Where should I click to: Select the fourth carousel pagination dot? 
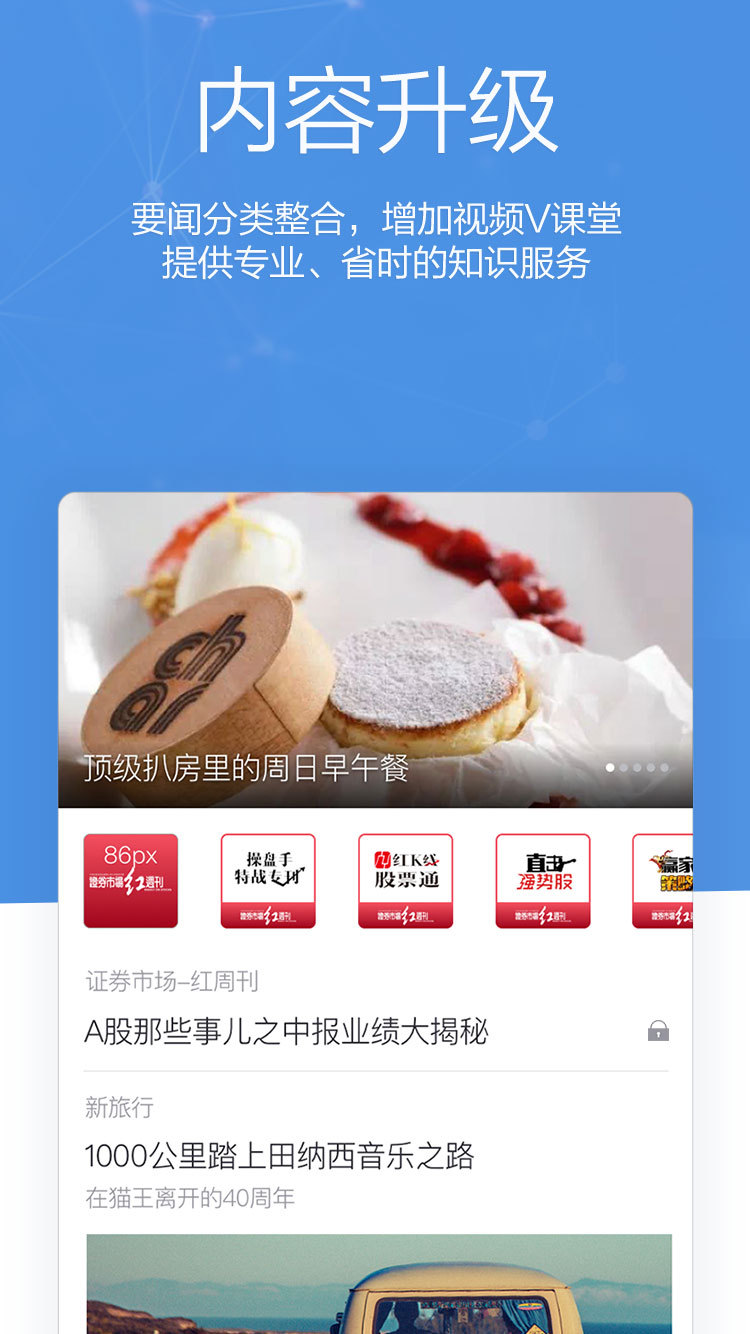coord(651,767)
